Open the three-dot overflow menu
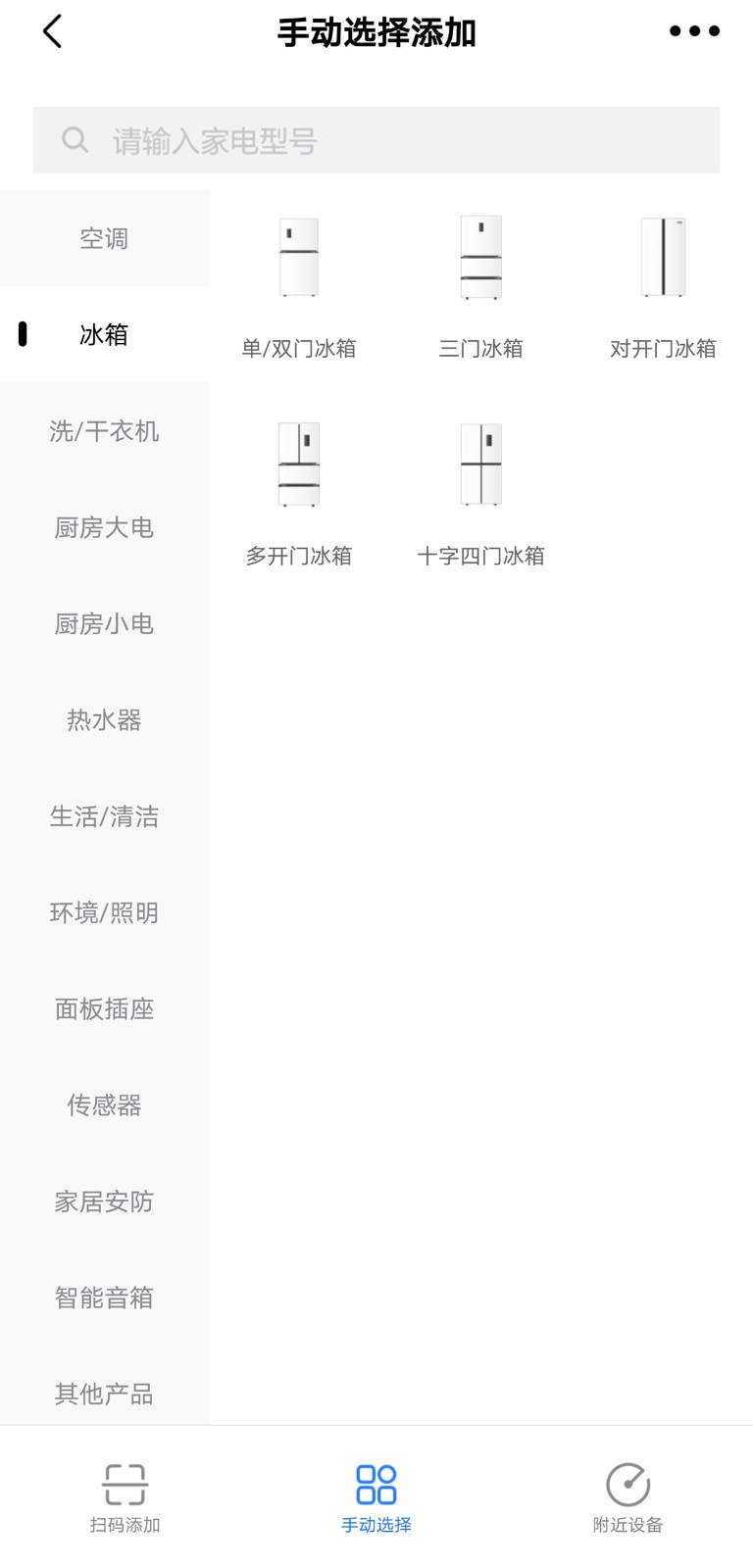 (694, 31)
